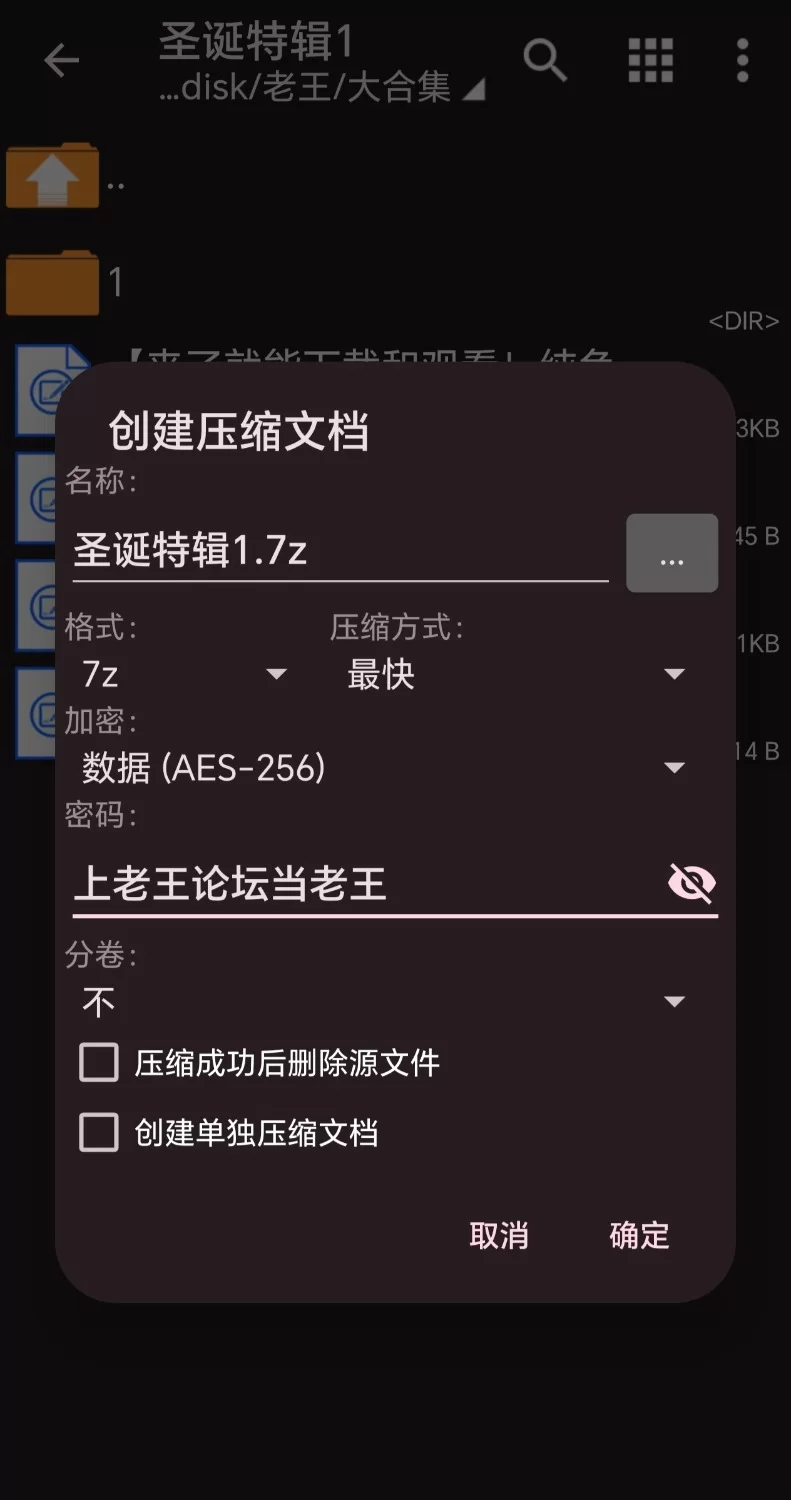Expand the 压缩方式 dropdown showing 最快
Image resolution: width=791 pixels, height=1500 pixels.
coord(515,674)
